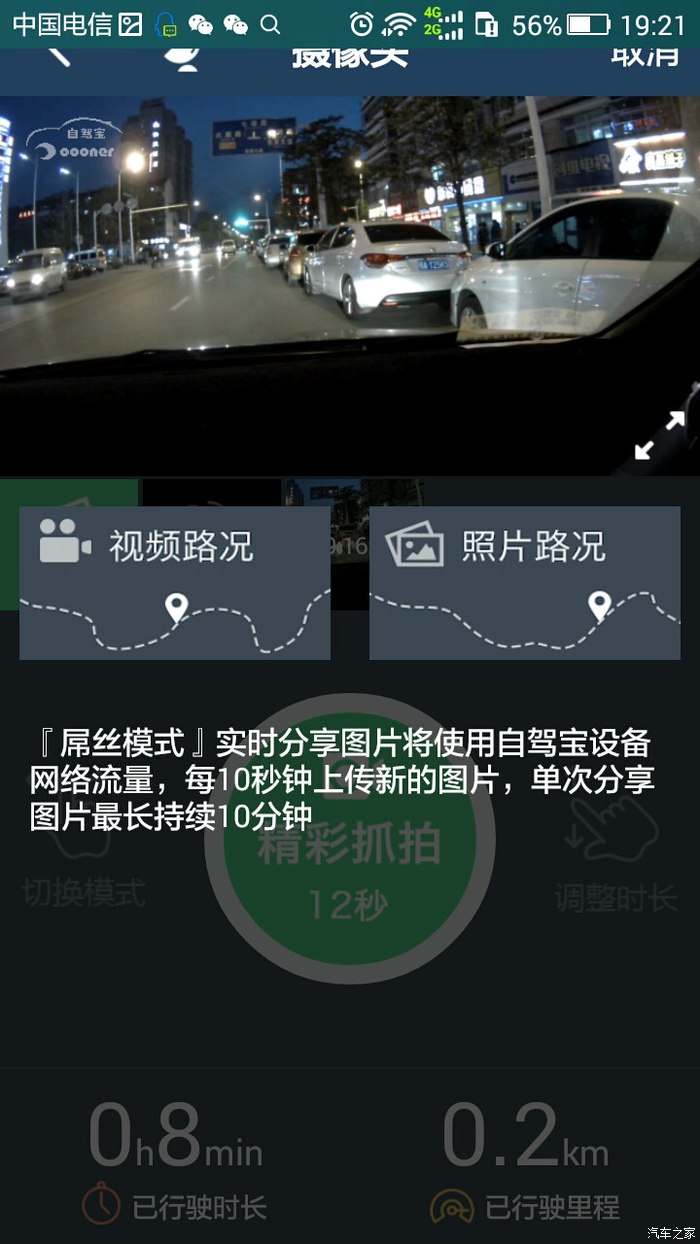
Task: Select 视频路况 video road sharing
Action: (x=175, y=582)
